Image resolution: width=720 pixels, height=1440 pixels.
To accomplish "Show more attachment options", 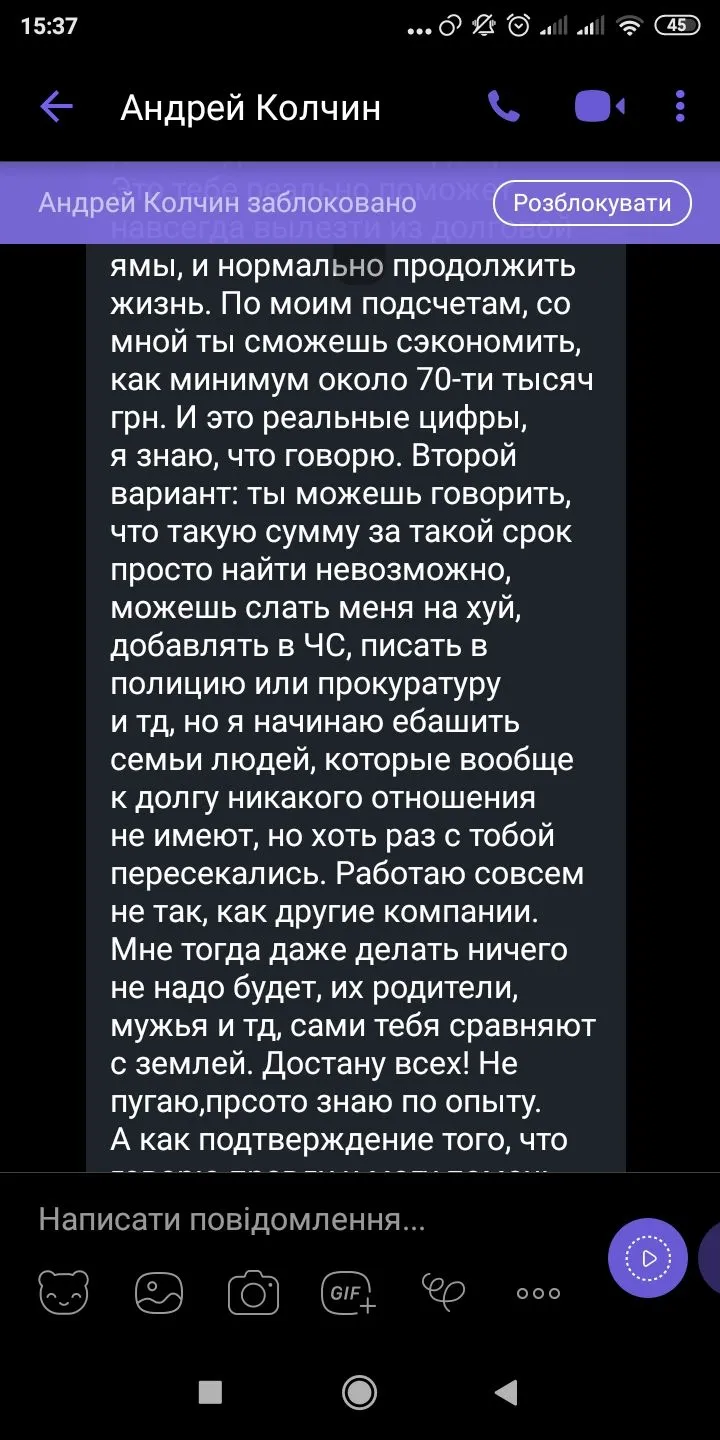I will click(538, 1293).
